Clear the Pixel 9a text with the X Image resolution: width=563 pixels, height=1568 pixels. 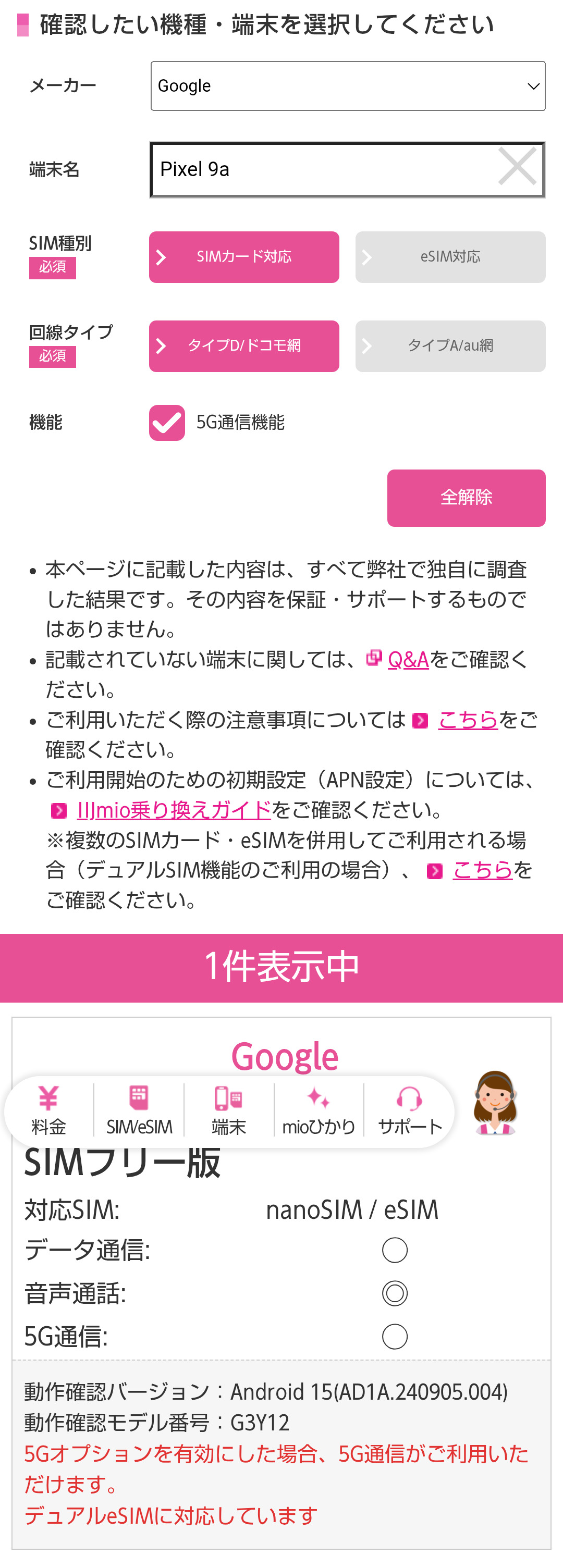coord(517,166)
